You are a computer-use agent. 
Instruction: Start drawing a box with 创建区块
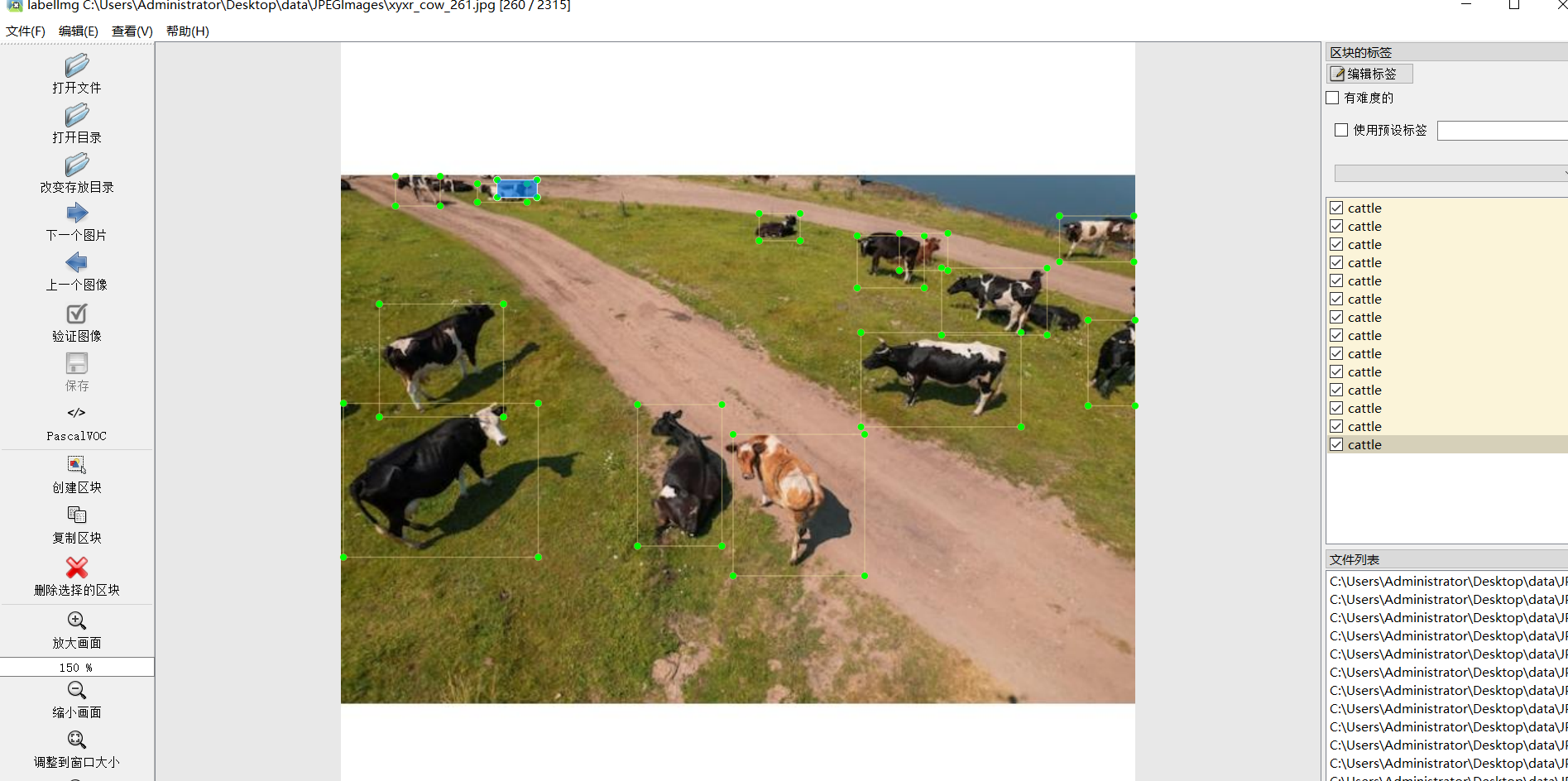coord(76,474)
